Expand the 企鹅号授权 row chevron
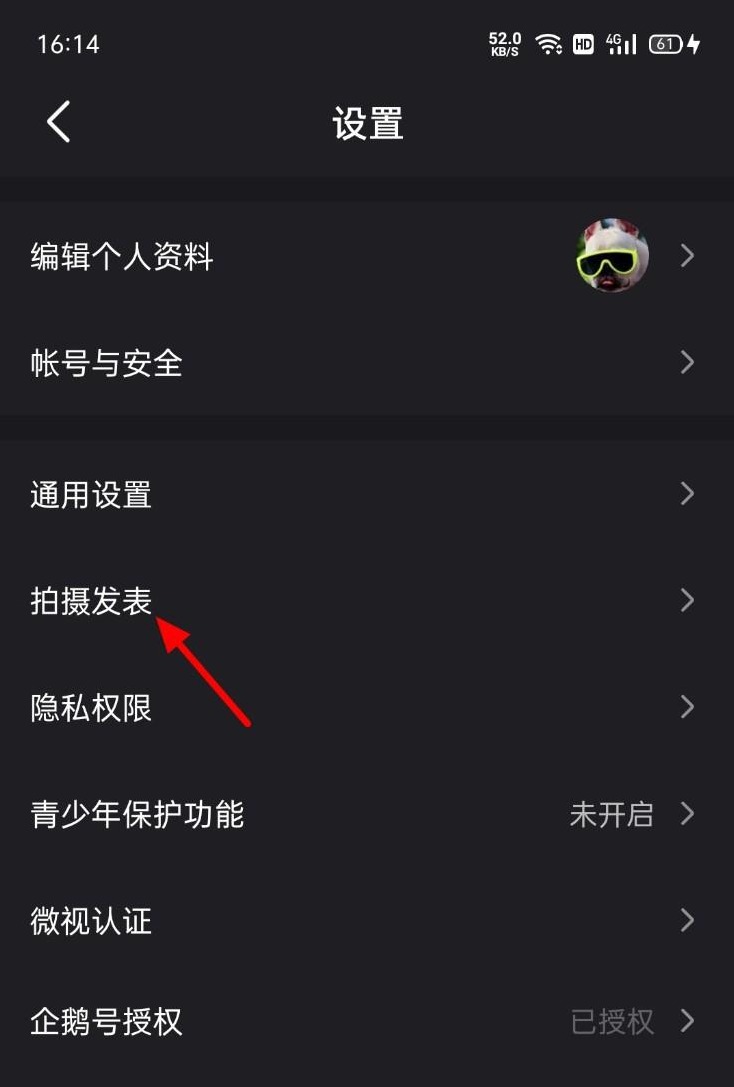 pyautogui.click(x=687, y=1022)
